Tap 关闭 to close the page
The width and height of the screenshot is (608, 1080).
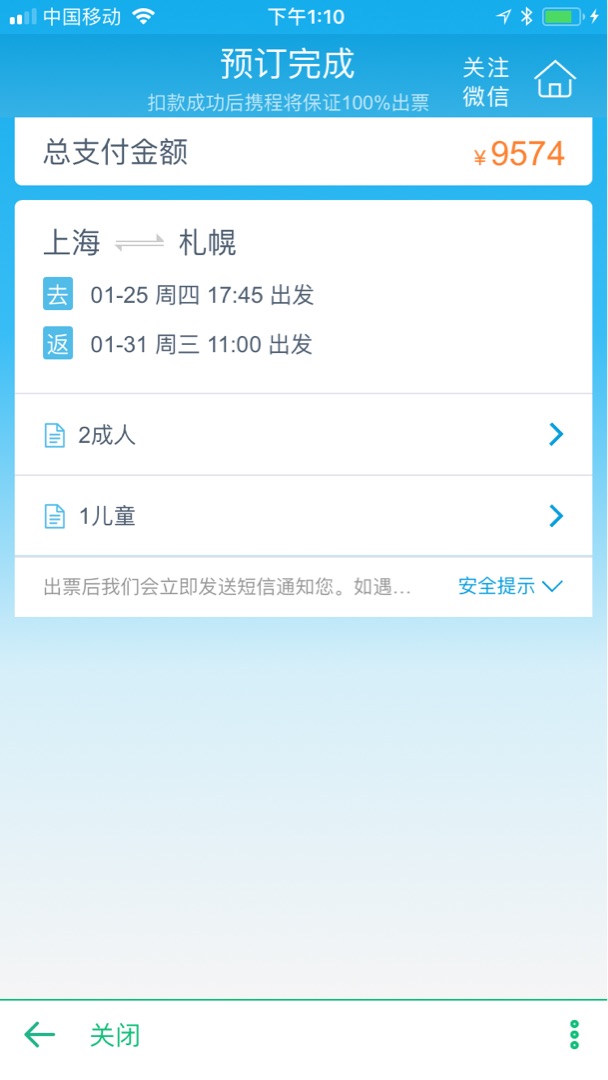(115, 1035)
